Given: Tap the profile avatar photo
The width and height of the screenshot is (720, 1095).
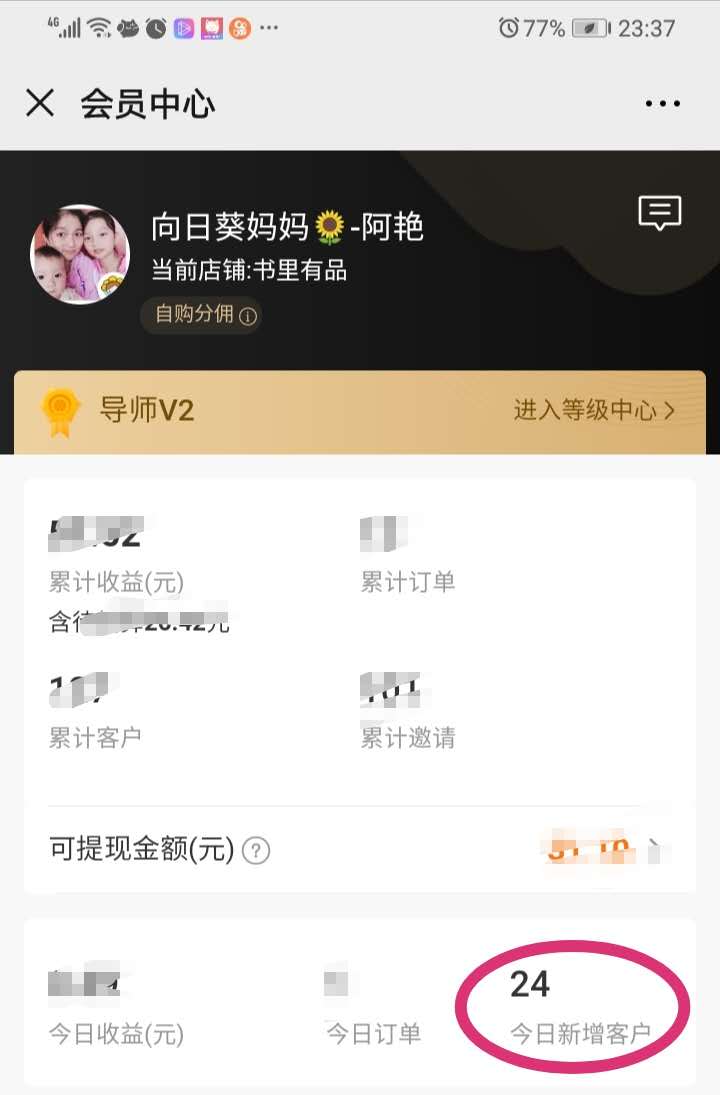Looking at the screenshot, I should tap(80, 255).
